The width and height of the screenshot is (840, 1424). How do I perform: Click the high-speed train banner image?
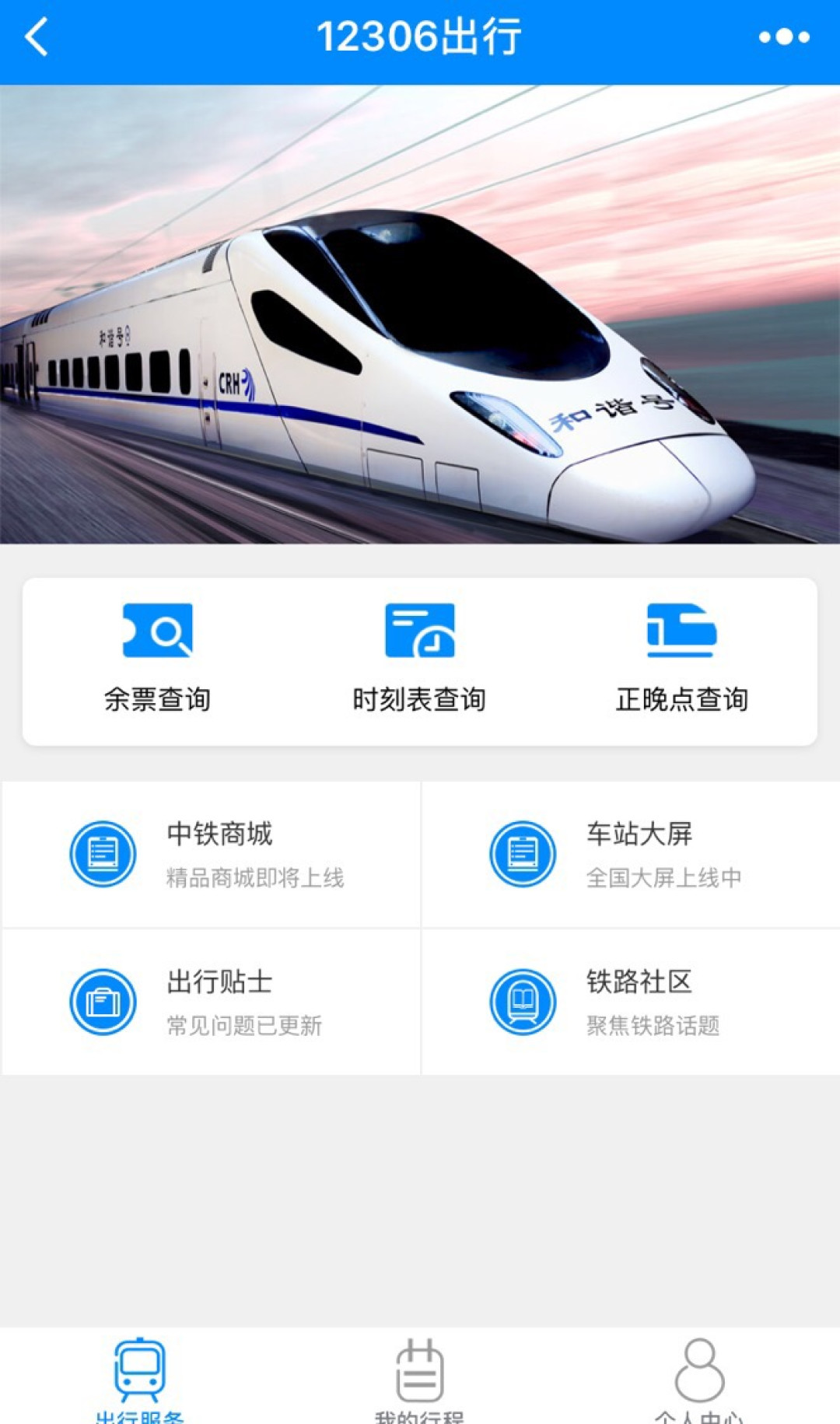(420, 311)
